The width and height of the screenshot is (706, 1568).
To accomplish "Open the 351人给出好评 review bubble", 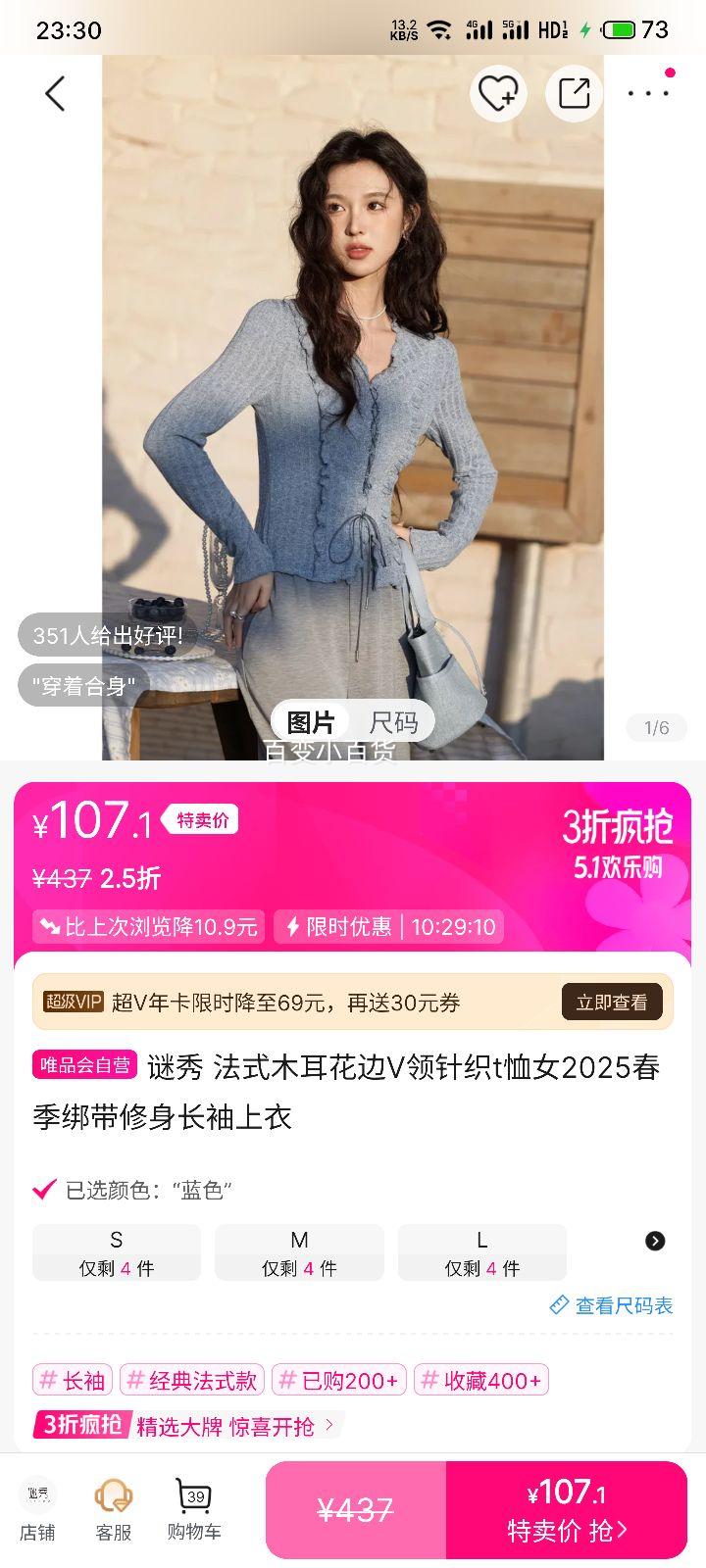I will point(108,635).
